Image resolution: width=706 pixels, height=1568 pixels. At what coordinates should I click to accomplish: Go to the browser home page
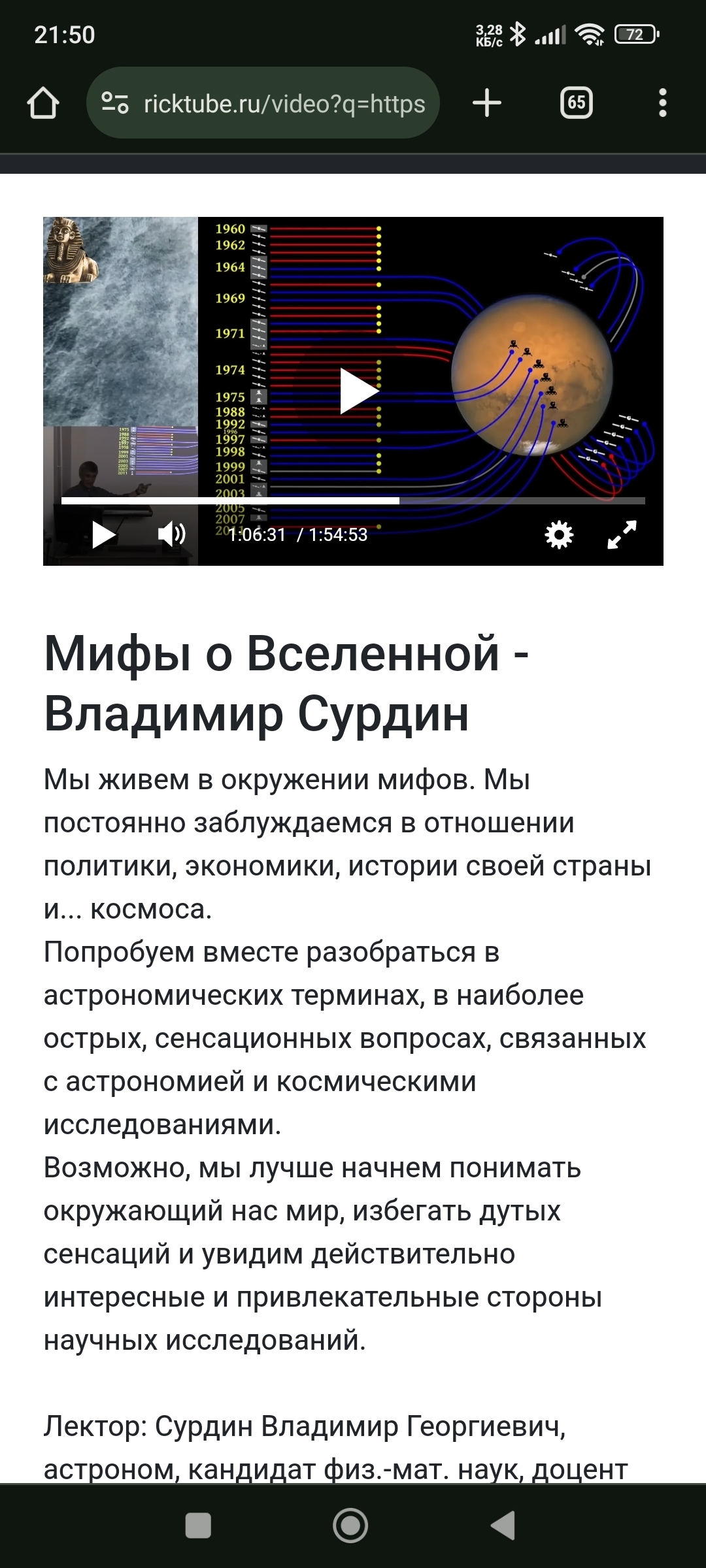coord(43,103)
